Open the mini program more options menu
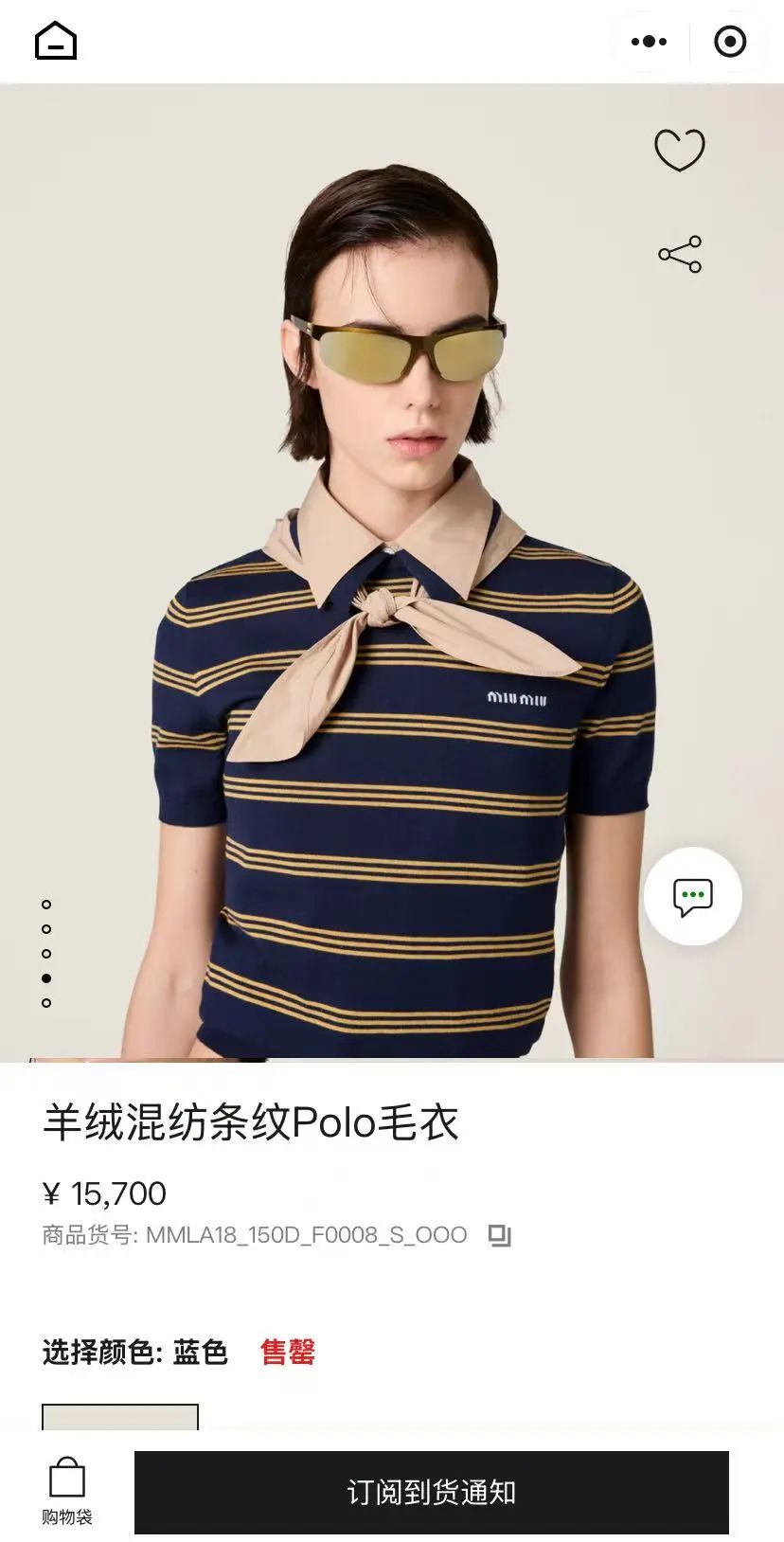784x1542 pixels. (x=649, y=42)
